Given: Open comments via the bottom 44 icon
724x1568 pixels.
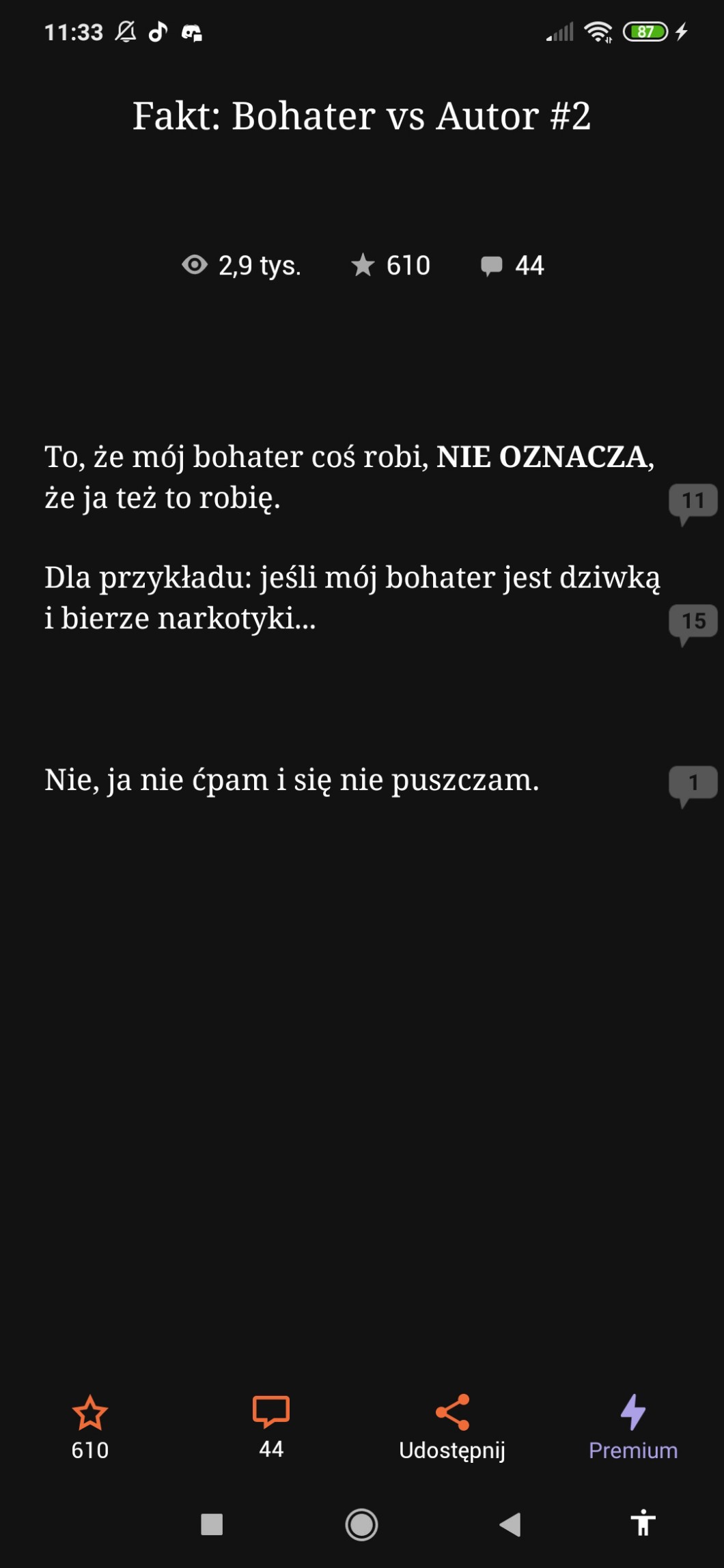Looking at the screenshot, I should (x=271, y=1427).
